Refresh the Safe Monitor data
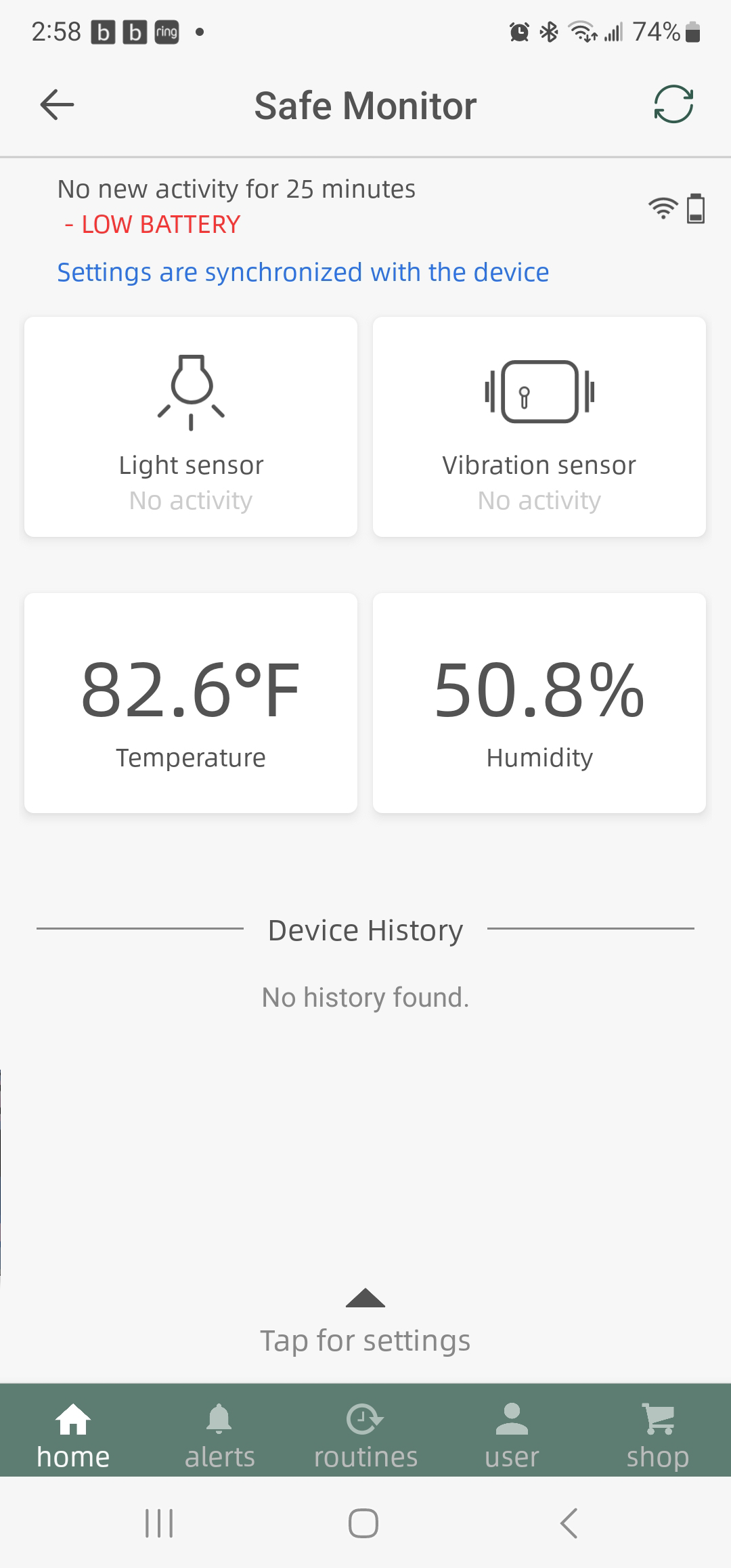Screen dimensions: 731x1568 673,104
